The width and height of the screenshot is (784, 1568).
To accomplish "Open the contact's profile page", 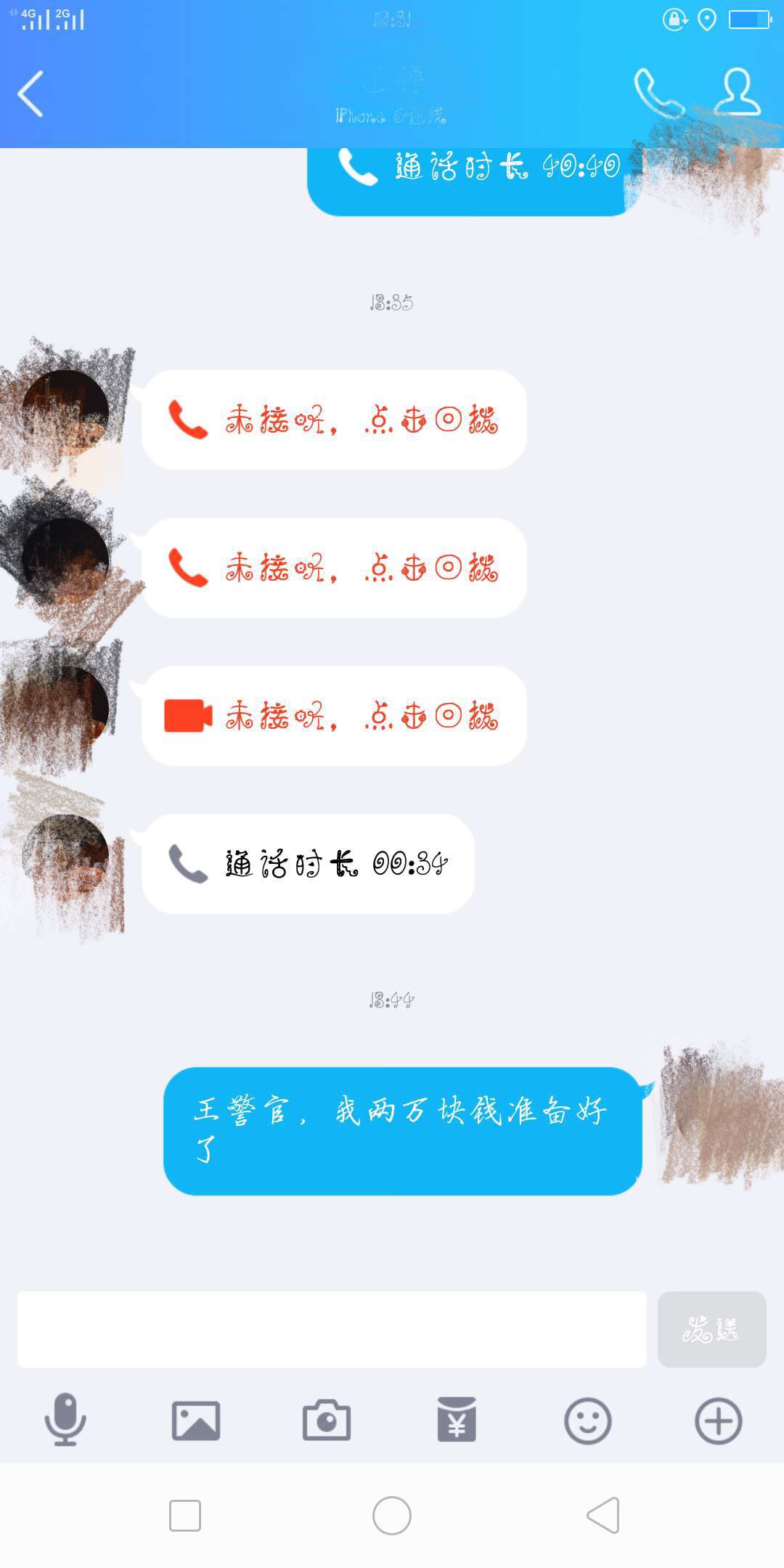I will point(737,92).
